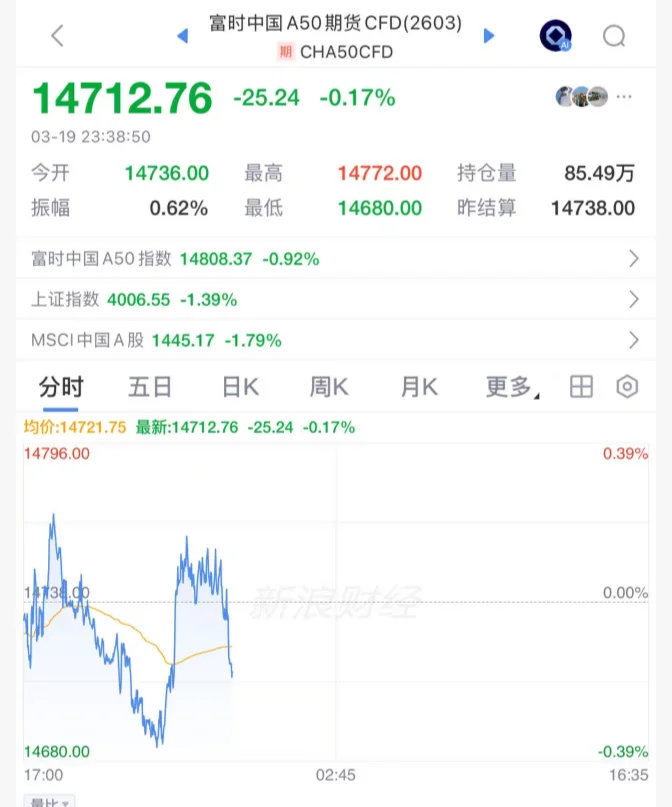The width and height of the screenshot is (672, 807).
Task: Expand the 更多 chart period options
Action: 511,387
